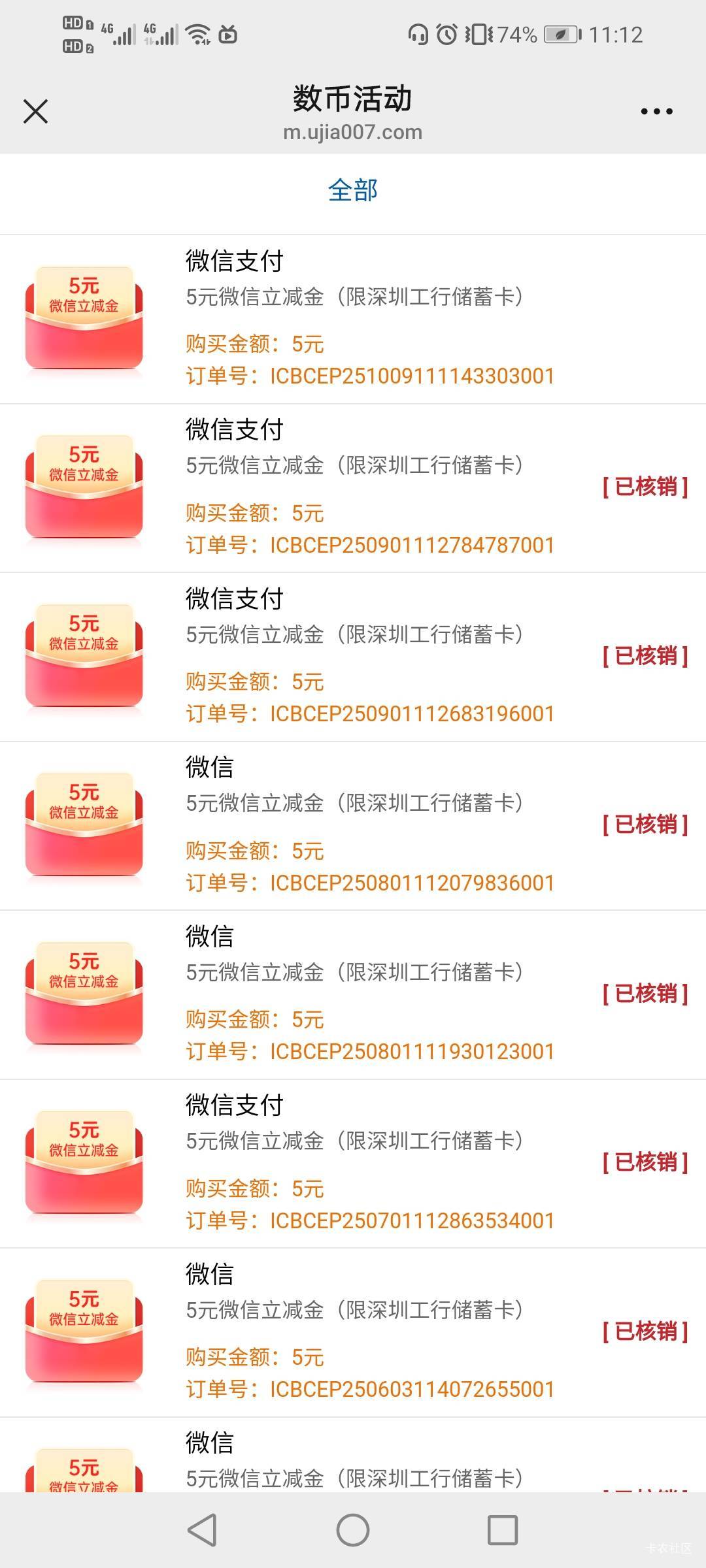Close the 数币活动 web page
The image size is (706, 1568).
(x=35, y=111)
